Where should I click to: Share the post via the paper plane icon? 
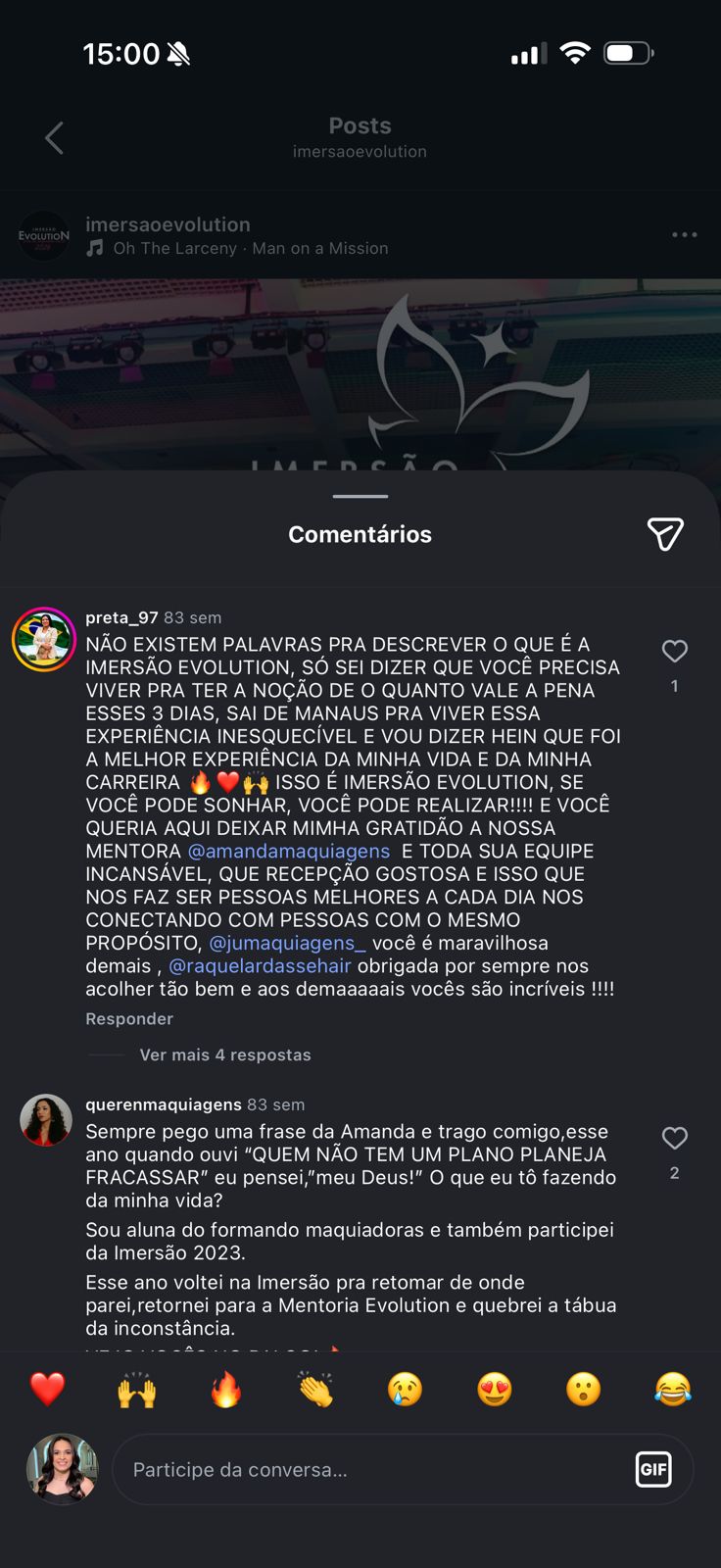(x=665, y=534)
